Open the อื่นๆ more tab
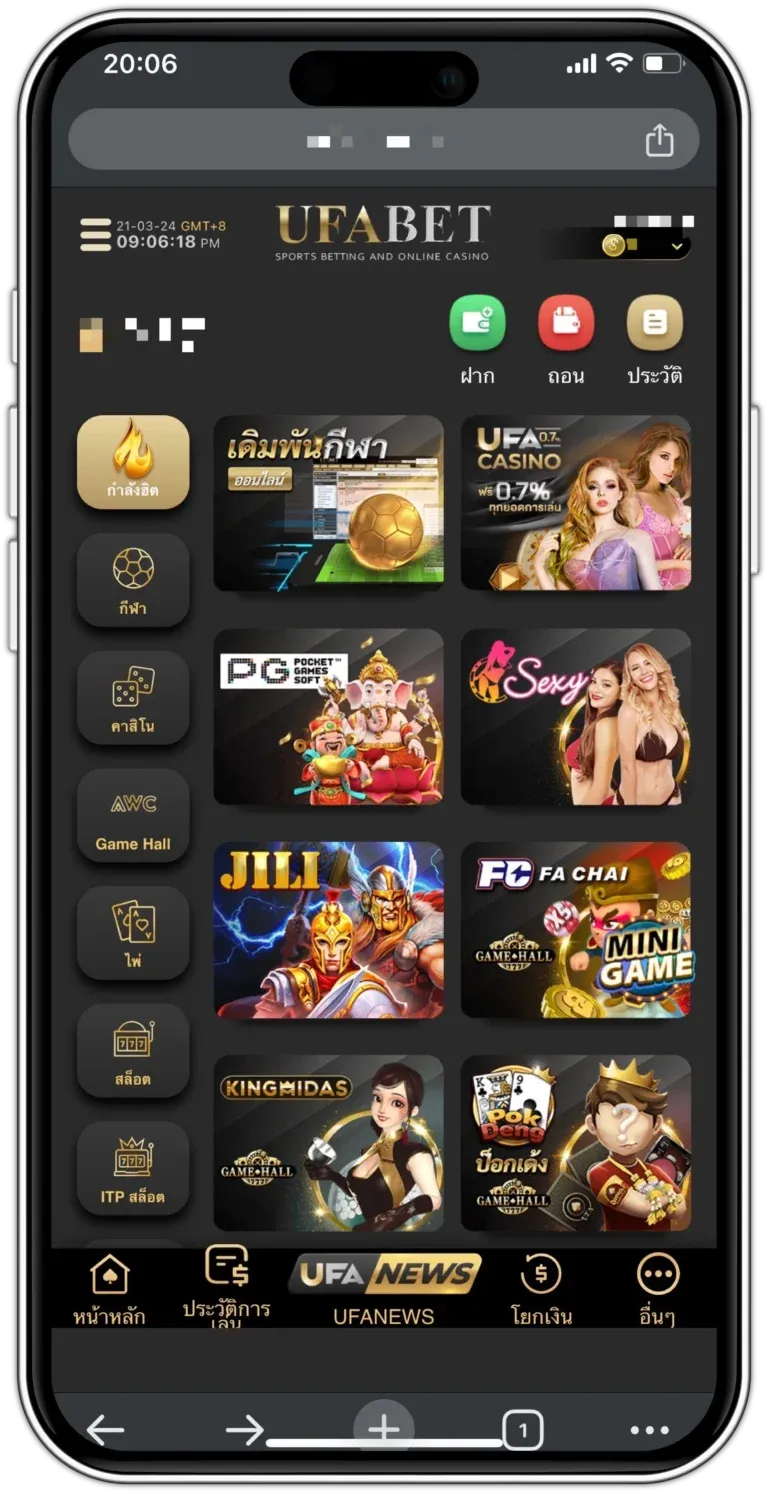Image resolution: width=768 pixels, height=1493 pixels. 657,1290
